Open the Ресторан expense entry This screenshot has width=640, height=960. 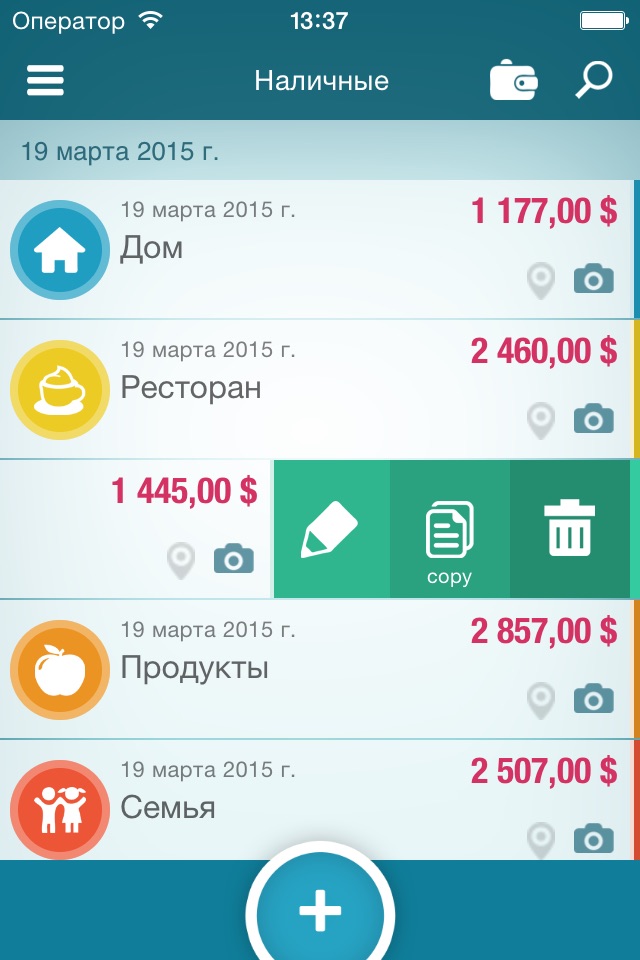click(x=300, y=389)
